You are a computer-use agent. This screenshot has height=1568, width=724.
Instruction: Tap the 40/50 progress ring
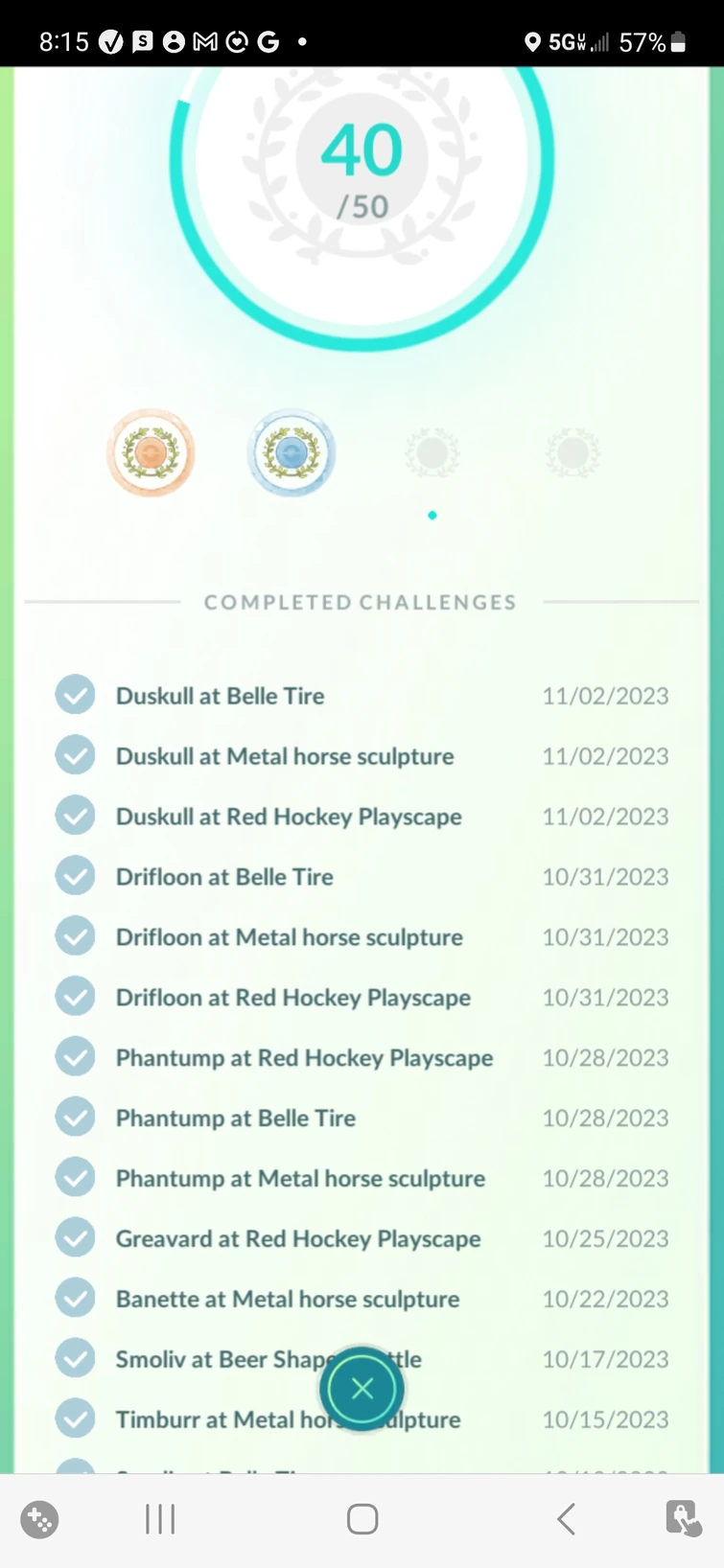click(362, 168)
